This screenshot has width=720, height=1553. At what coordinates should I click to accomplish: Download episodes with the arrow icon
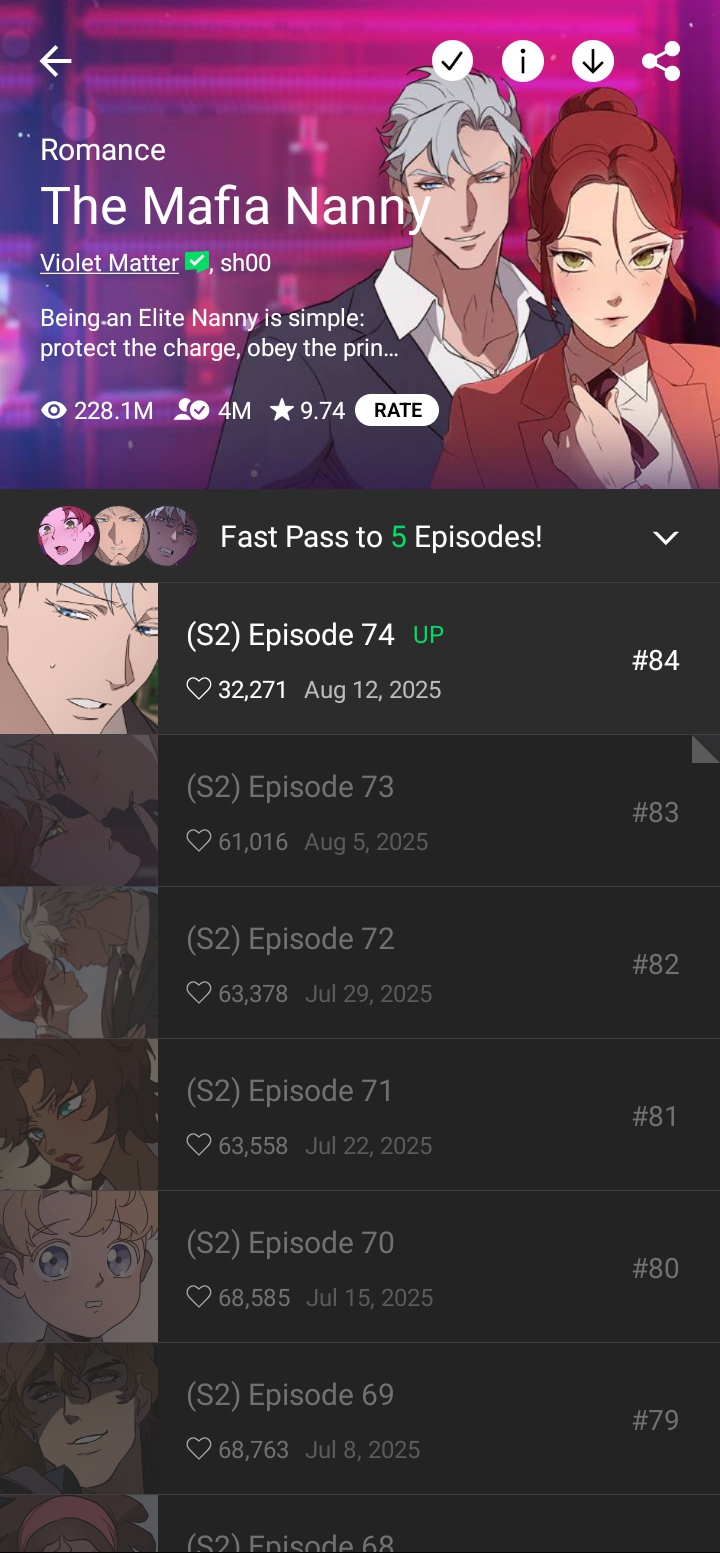[x=592, y=62]
